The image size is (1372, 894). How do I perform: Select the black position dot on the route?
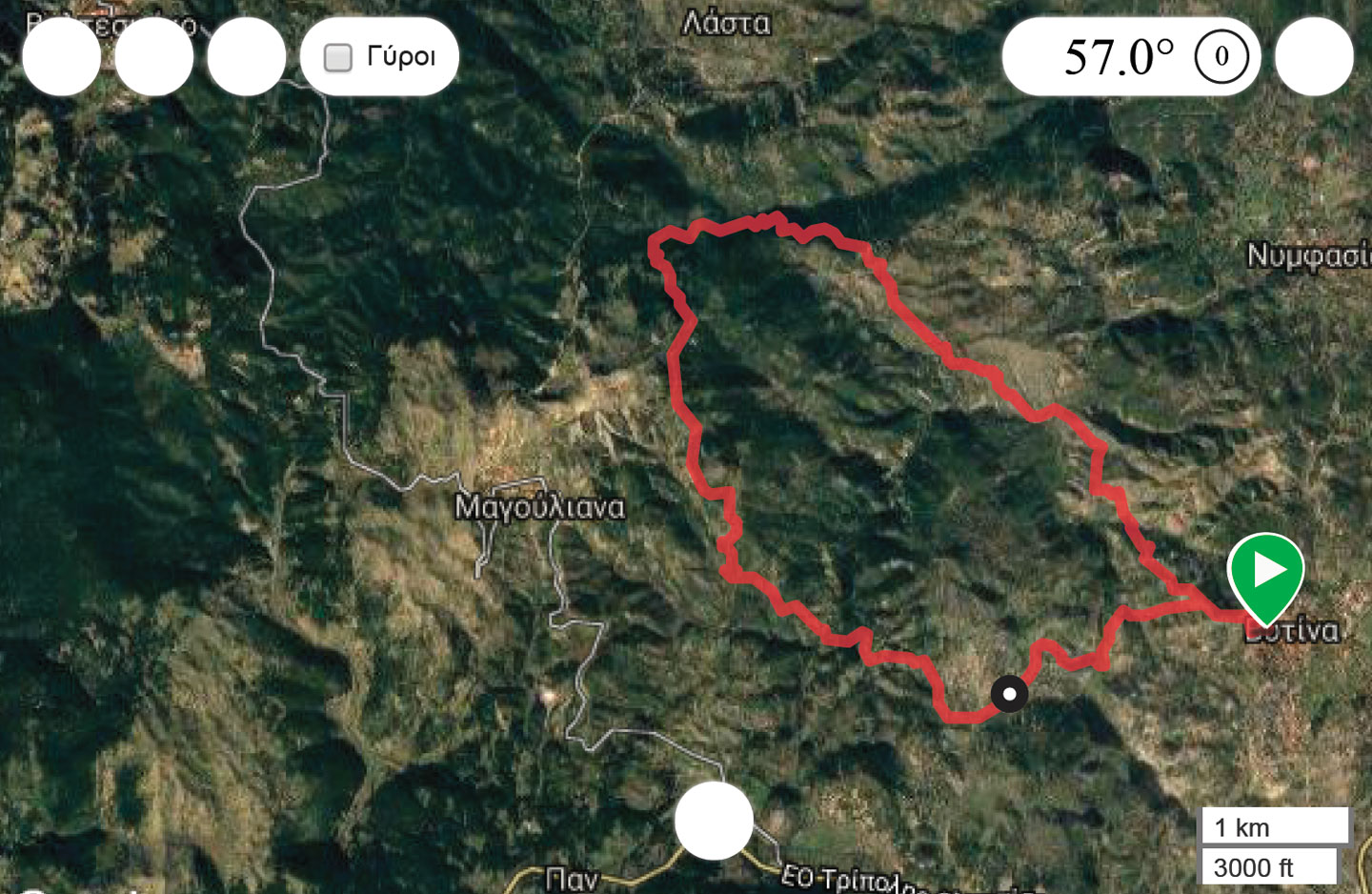point(1009,694)
